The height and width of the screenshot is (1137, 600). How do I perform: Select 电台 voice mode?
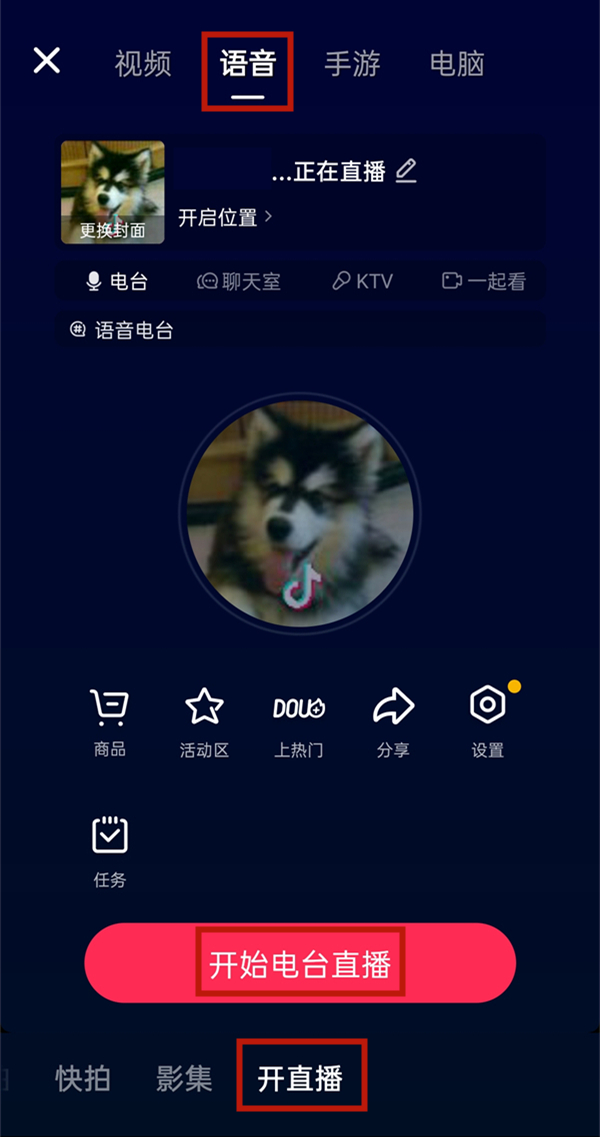117,282
